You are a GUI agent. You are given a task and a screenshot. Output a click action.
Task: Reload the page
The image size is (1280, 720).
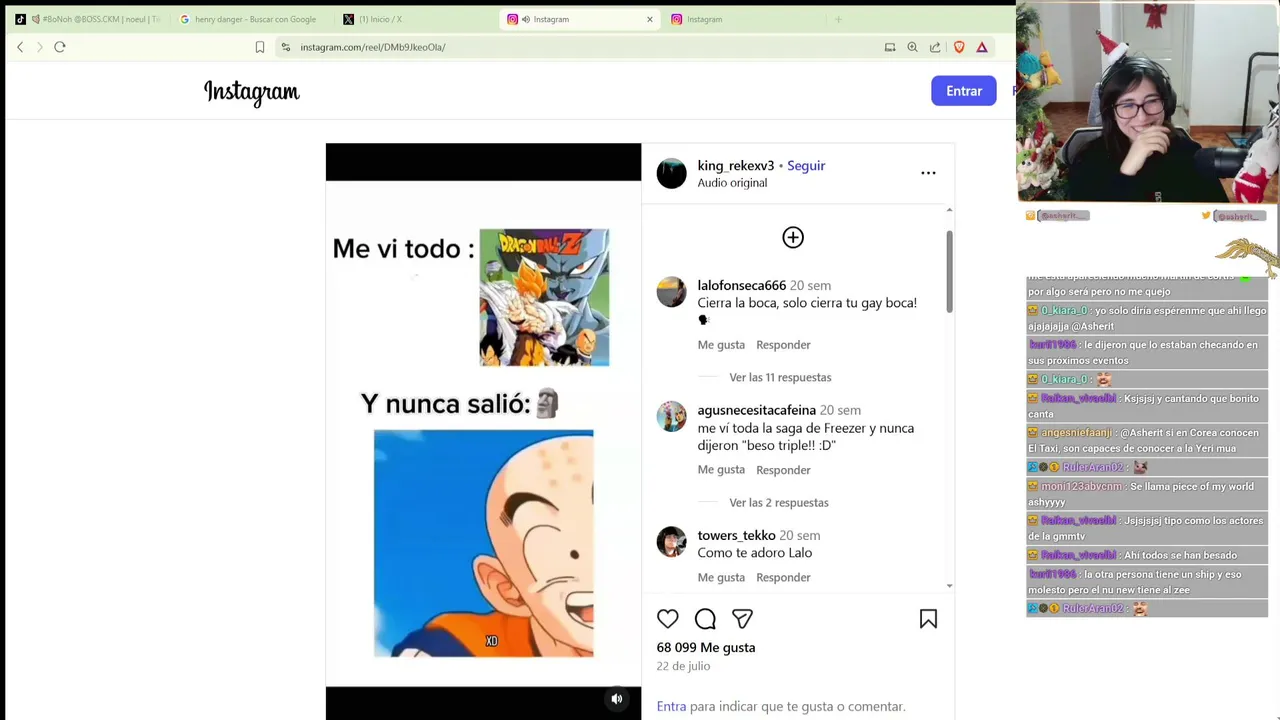pos(60,47)
